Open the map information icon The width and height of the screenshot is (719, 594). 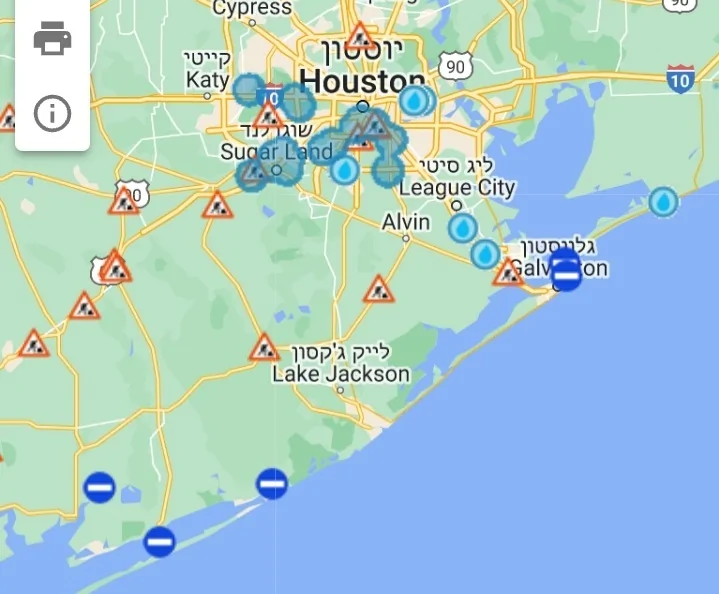coord(52,113)
